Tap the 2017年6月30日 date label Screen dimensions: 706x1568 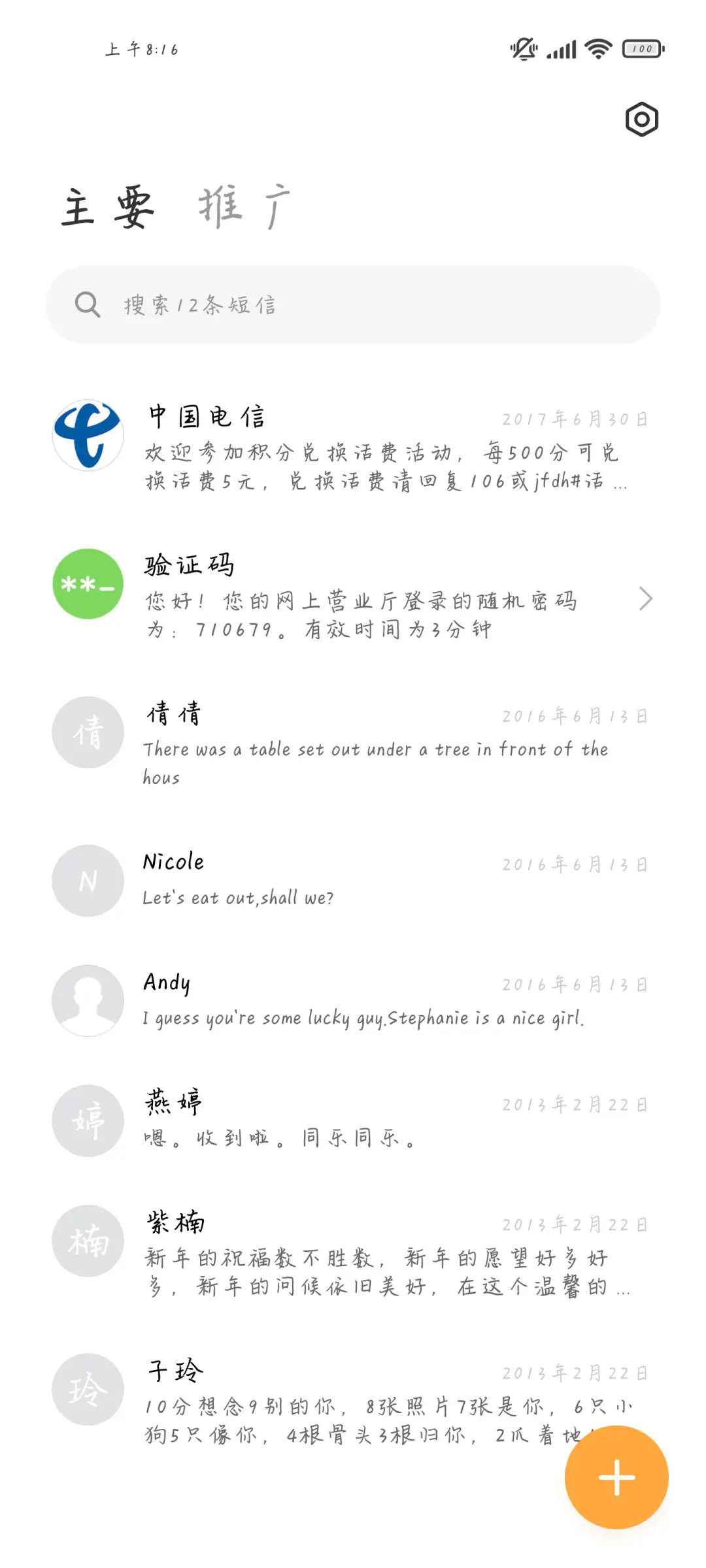(x=574, y=419)
